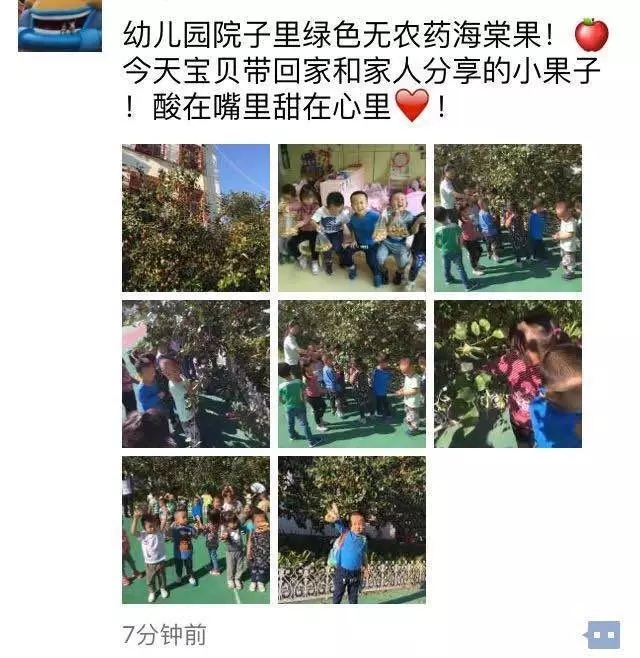Viewport: 640px width, 658px height.
Task: View the close-up photo of a child picking fruit
Action: [x=508, y=374]
